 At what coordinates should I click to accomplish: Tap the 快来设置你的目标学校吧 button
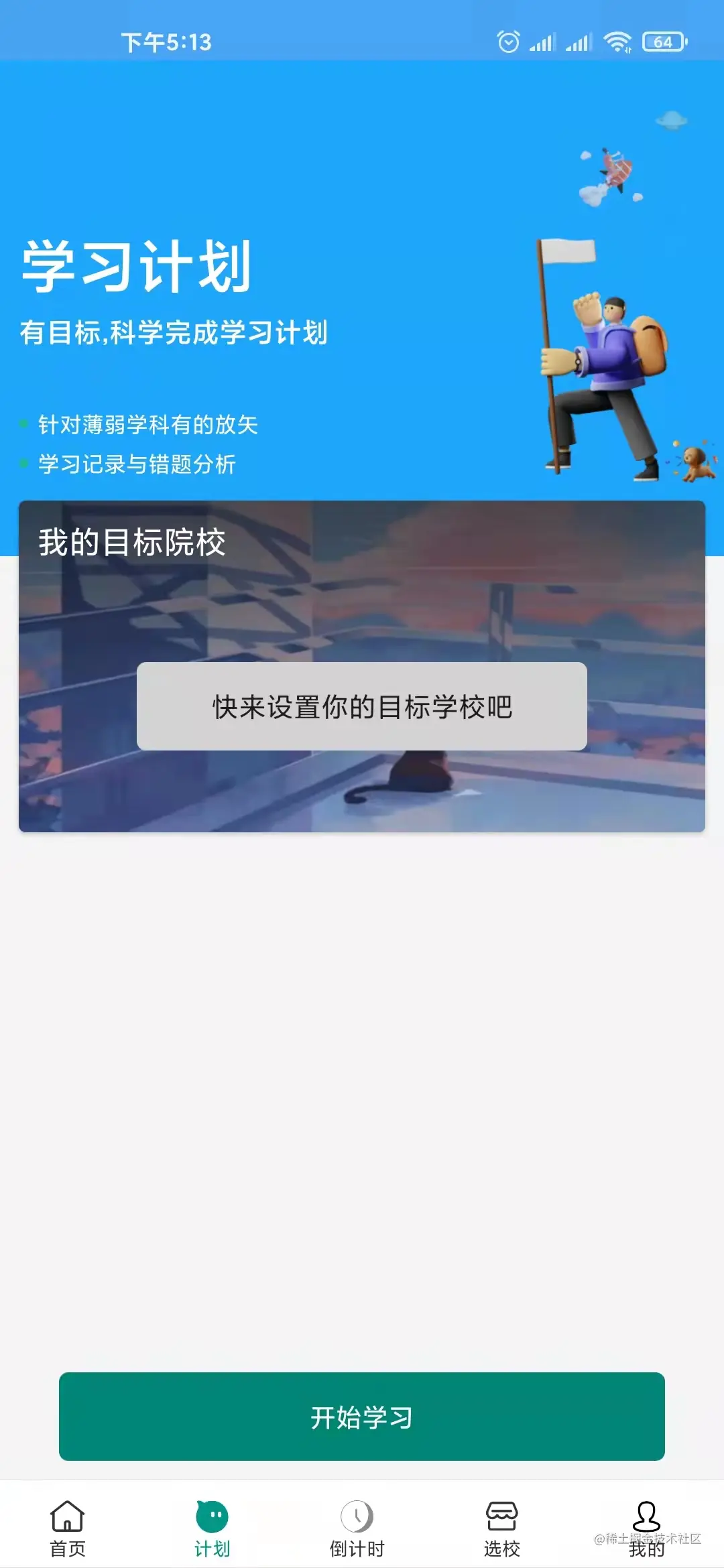[362, 706]
